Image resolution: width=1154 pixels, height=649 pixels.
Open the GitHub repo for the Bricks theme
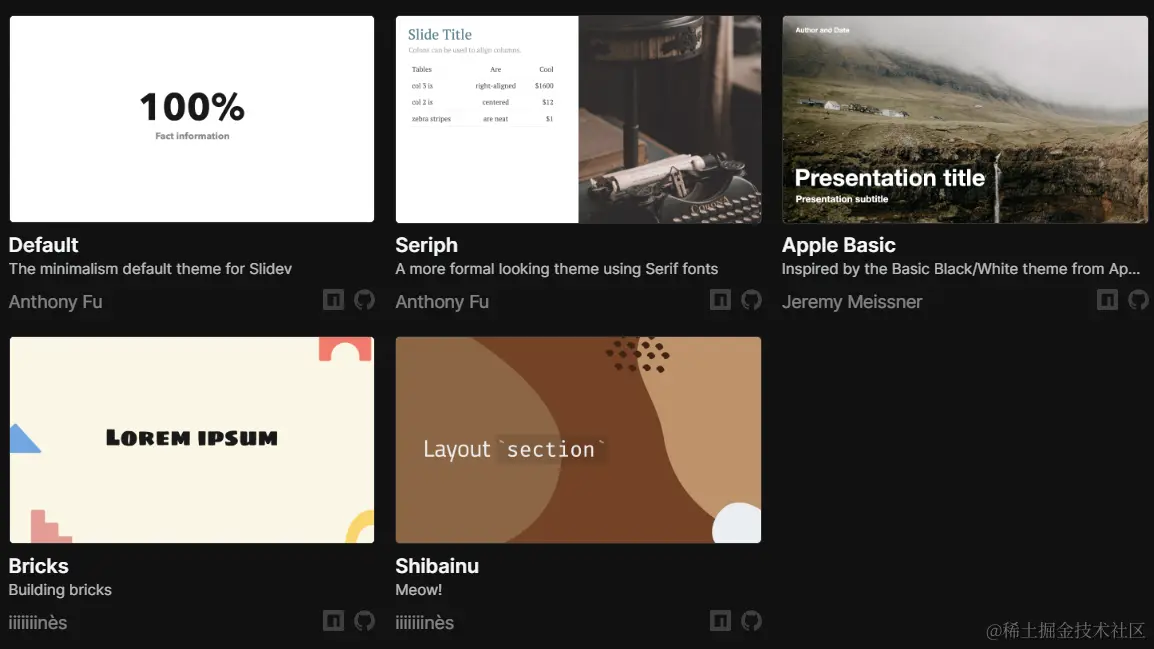click(x=364, y=621)
